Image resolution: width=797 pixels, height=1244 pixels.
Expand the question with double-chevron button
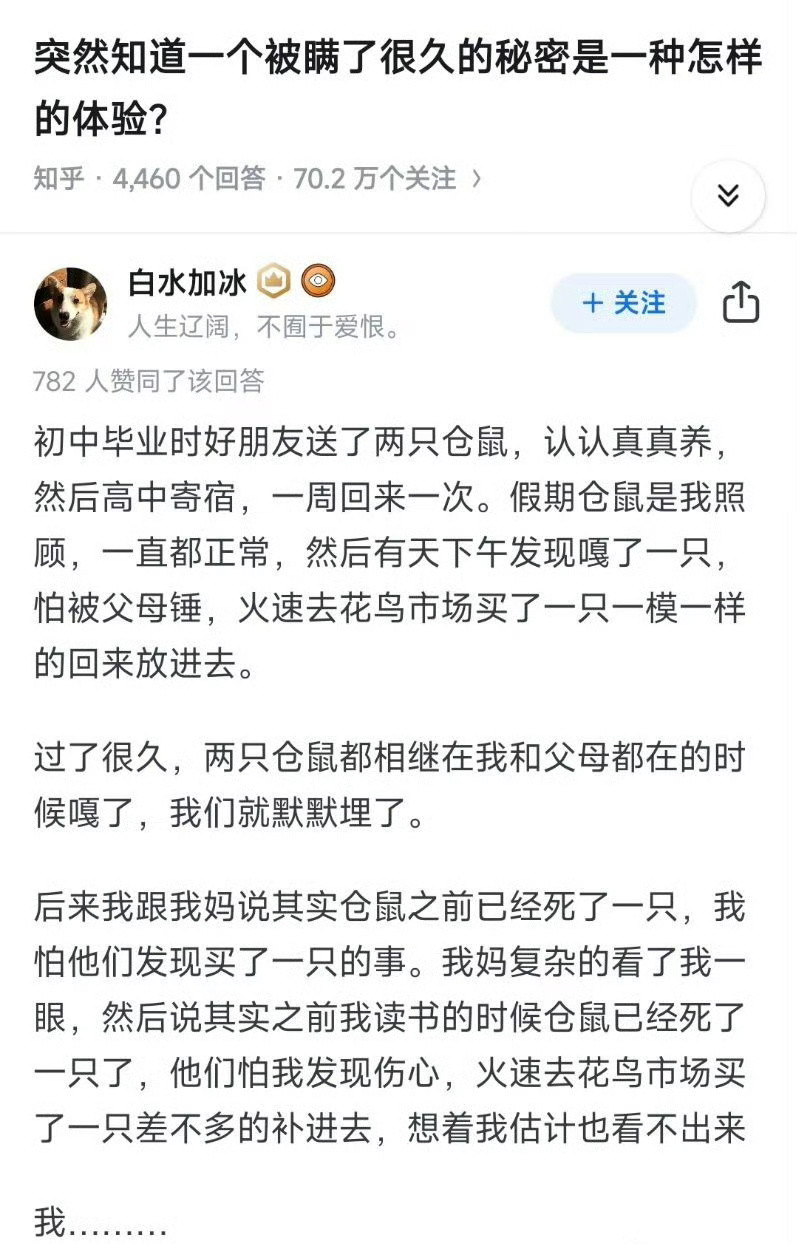click(x=728, y=195)
